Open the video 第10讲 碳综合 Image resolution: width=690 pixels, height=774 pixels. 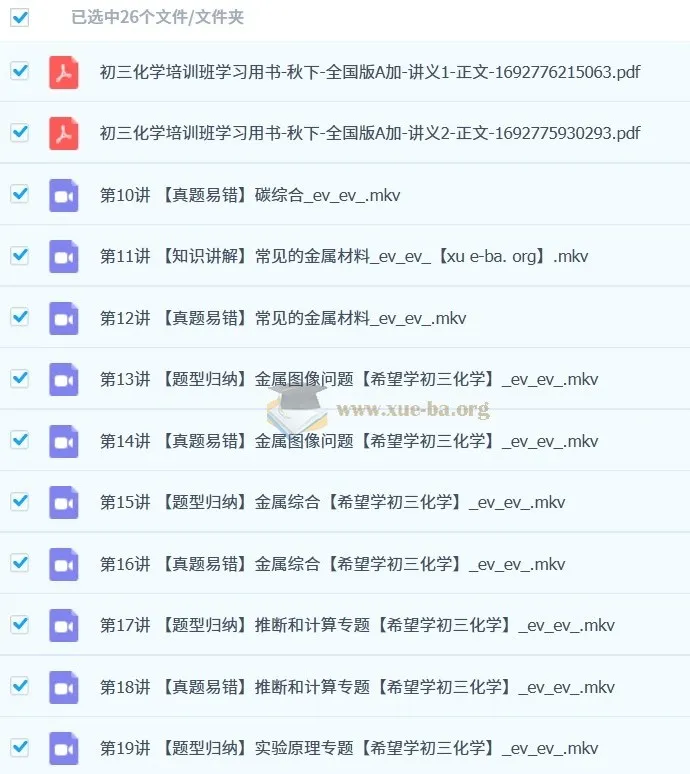(x=250, y=195)
